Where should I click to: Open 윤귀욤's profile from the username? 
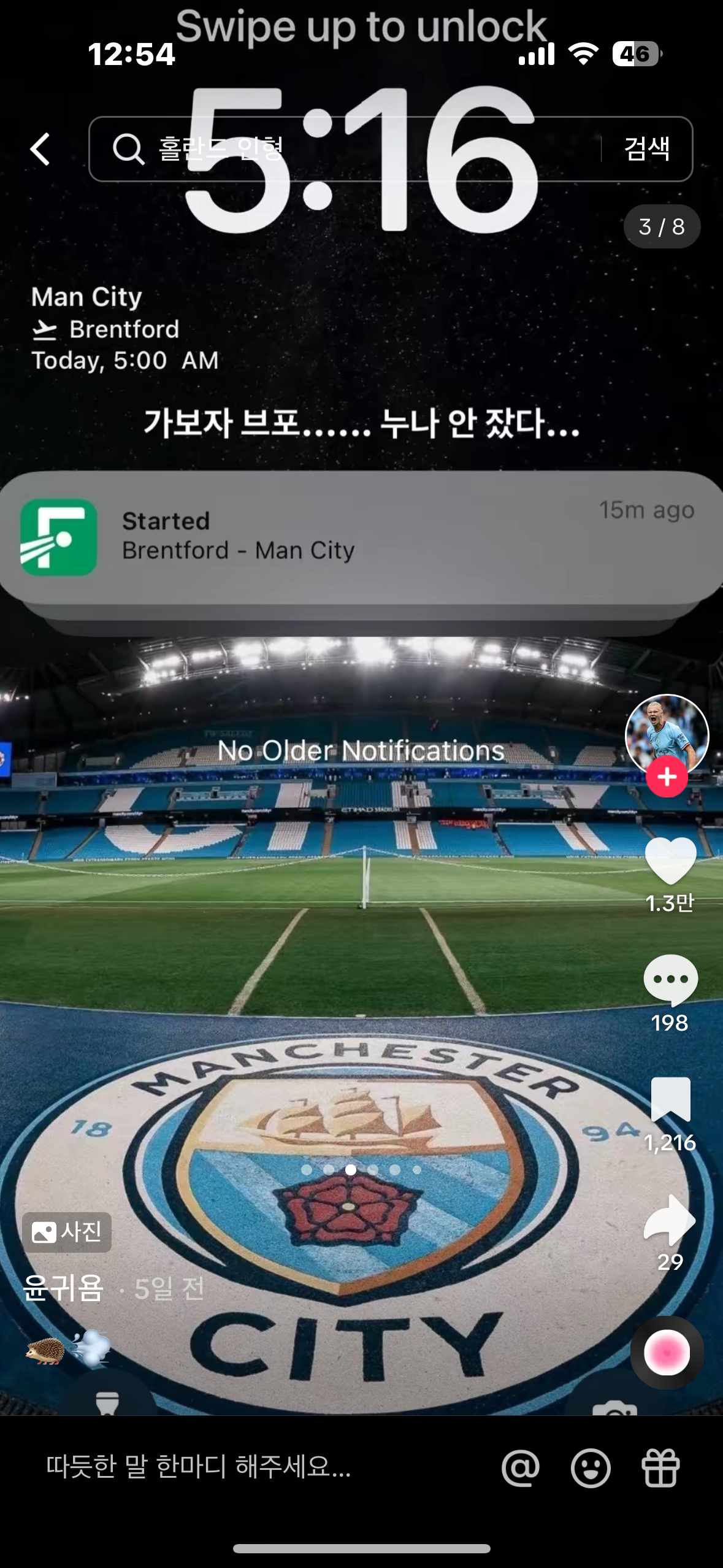pos(63,1288)
